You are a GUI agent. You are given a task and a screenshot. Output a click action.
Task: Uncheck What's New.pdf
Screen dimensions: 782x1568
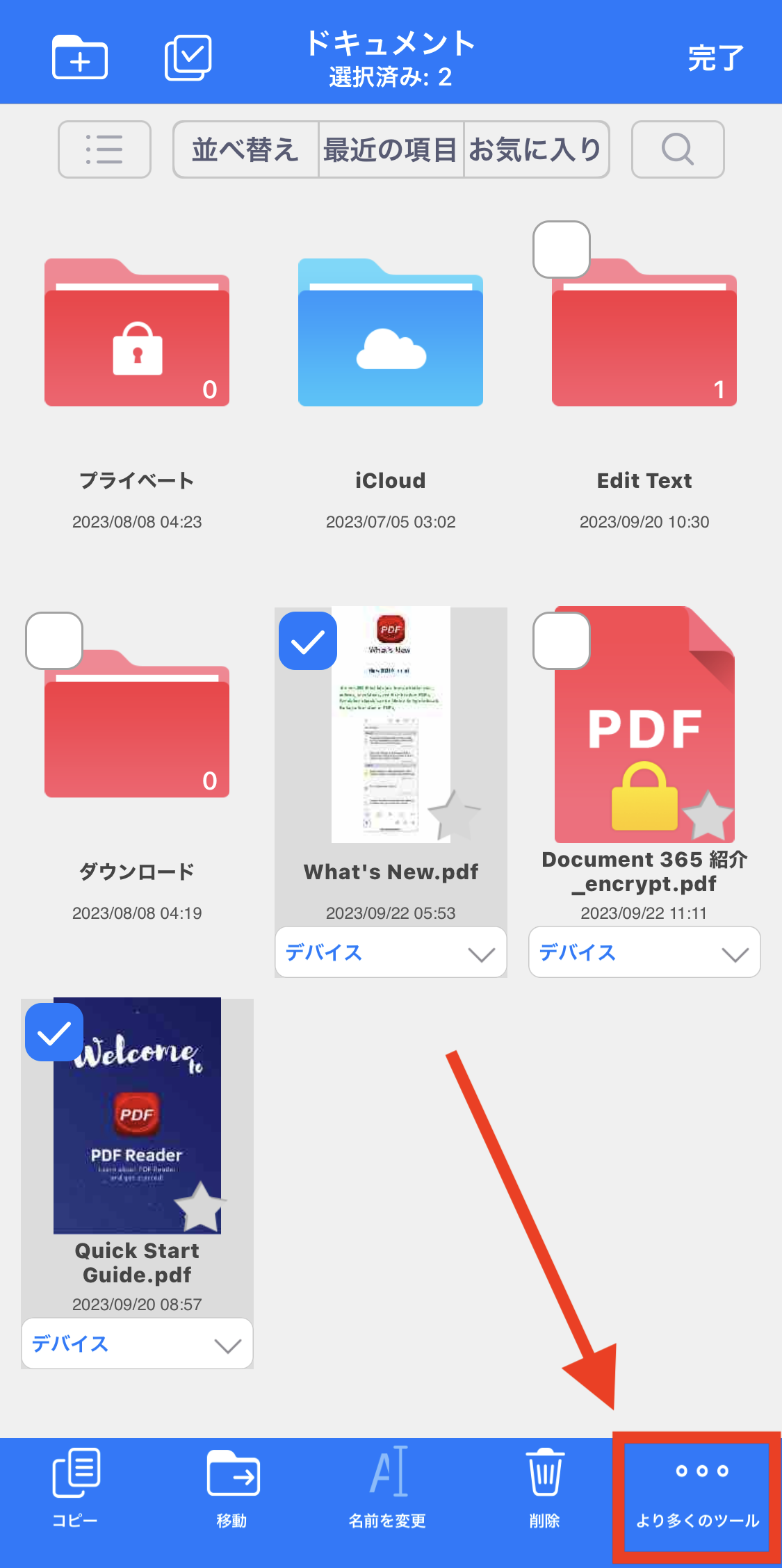308,641
